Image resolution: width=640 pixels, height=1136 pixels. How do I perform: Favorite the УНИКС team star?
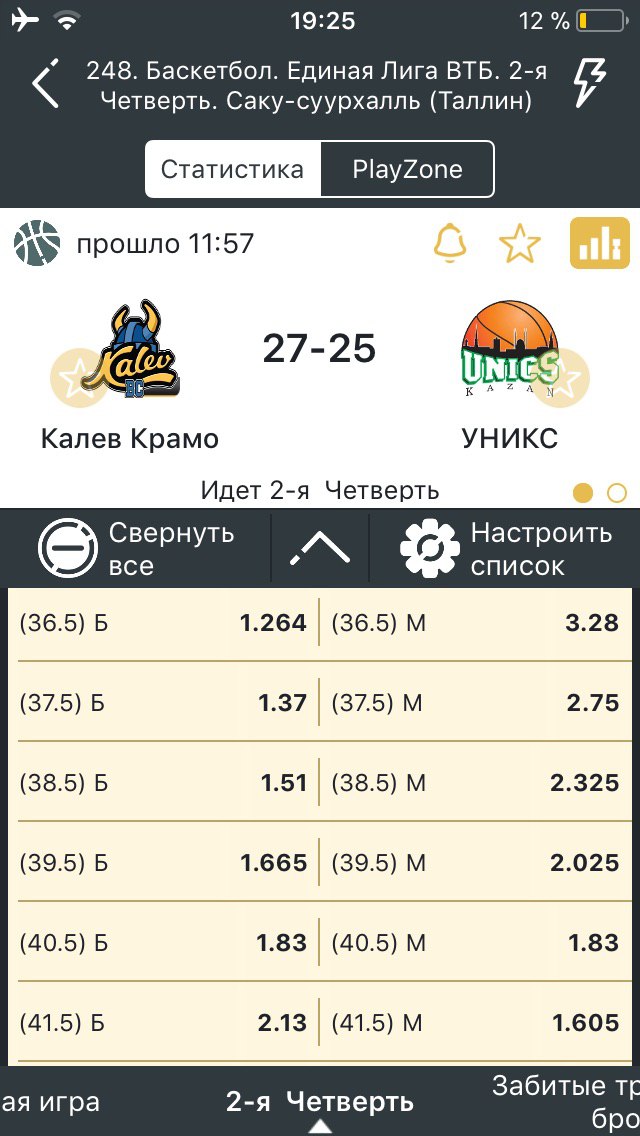click(x=563, y=377)
